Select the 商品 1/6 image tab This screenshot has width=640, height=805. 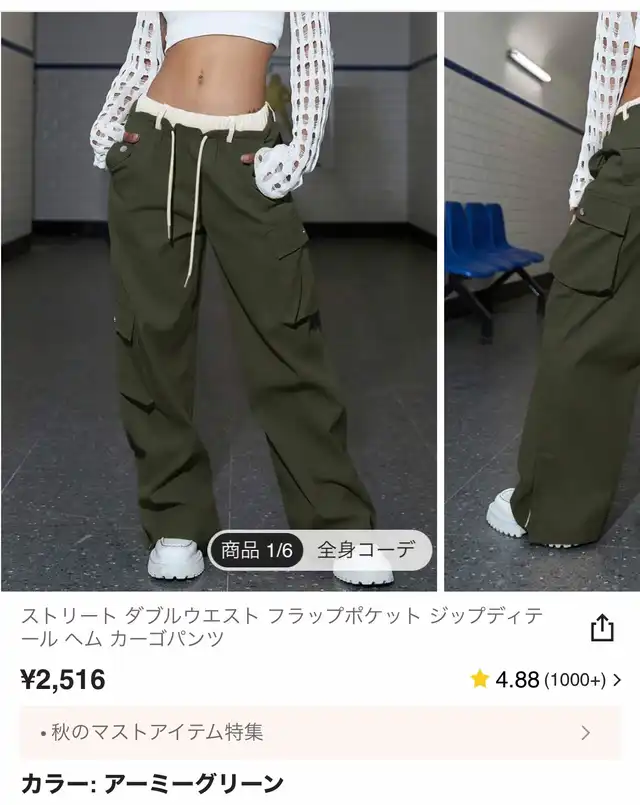[x=256, y=550]
